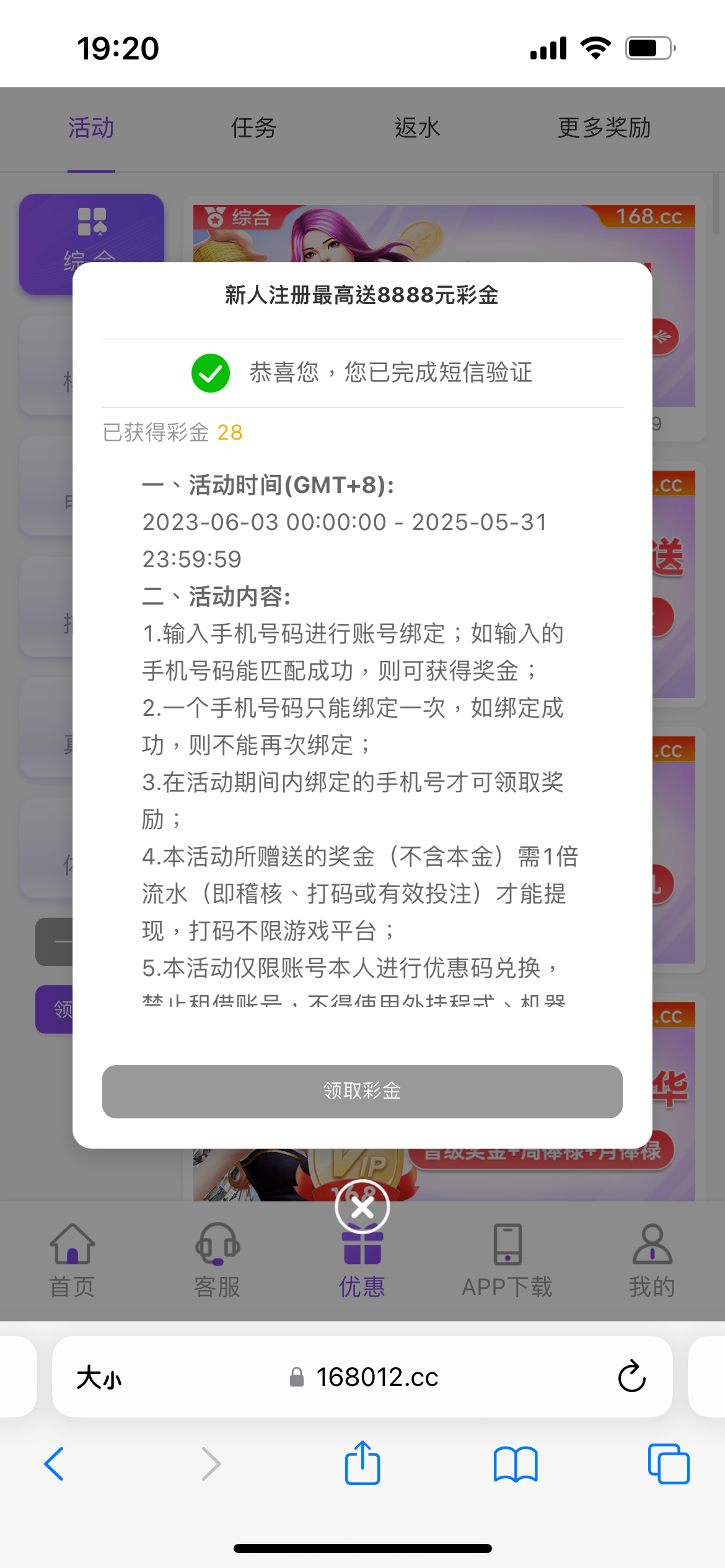Open 客服 customer service

click(x=217, y=1261)
